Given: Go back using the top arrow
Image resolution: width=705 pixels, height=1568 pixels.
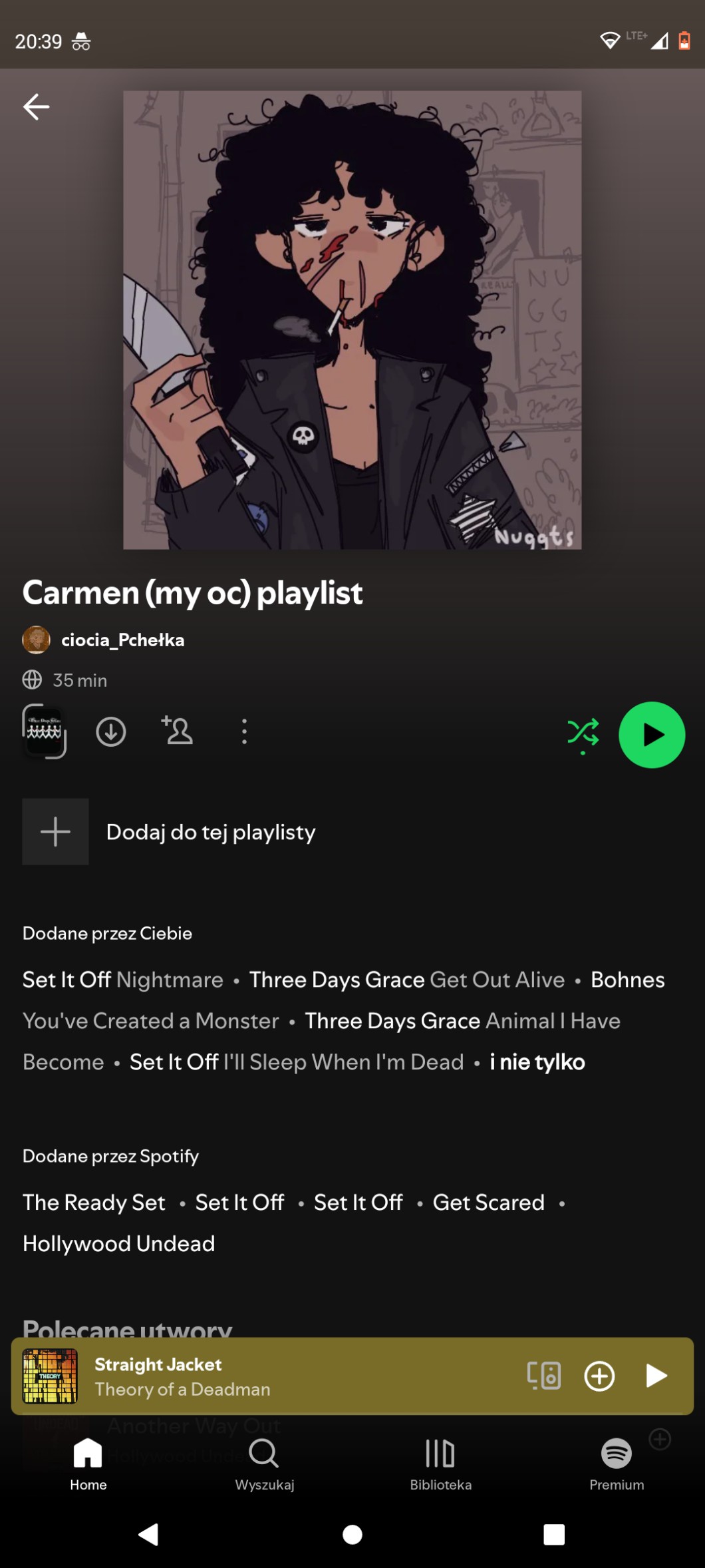Looking at the screenshot, I should click(x=36, y=106).
